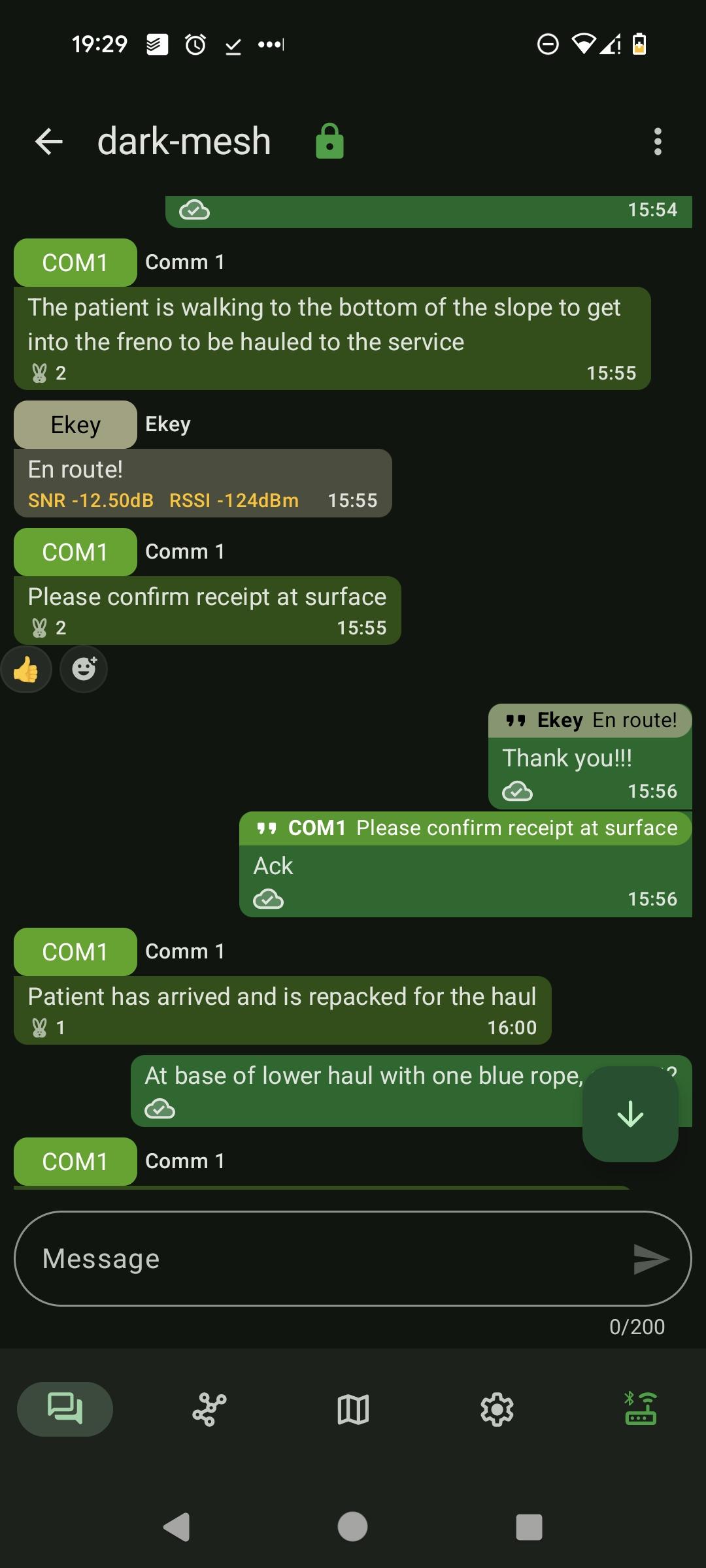The image size is (706, 1568).
Task: React with the thumbs up emoji
Action: click(x=26, y=669)
